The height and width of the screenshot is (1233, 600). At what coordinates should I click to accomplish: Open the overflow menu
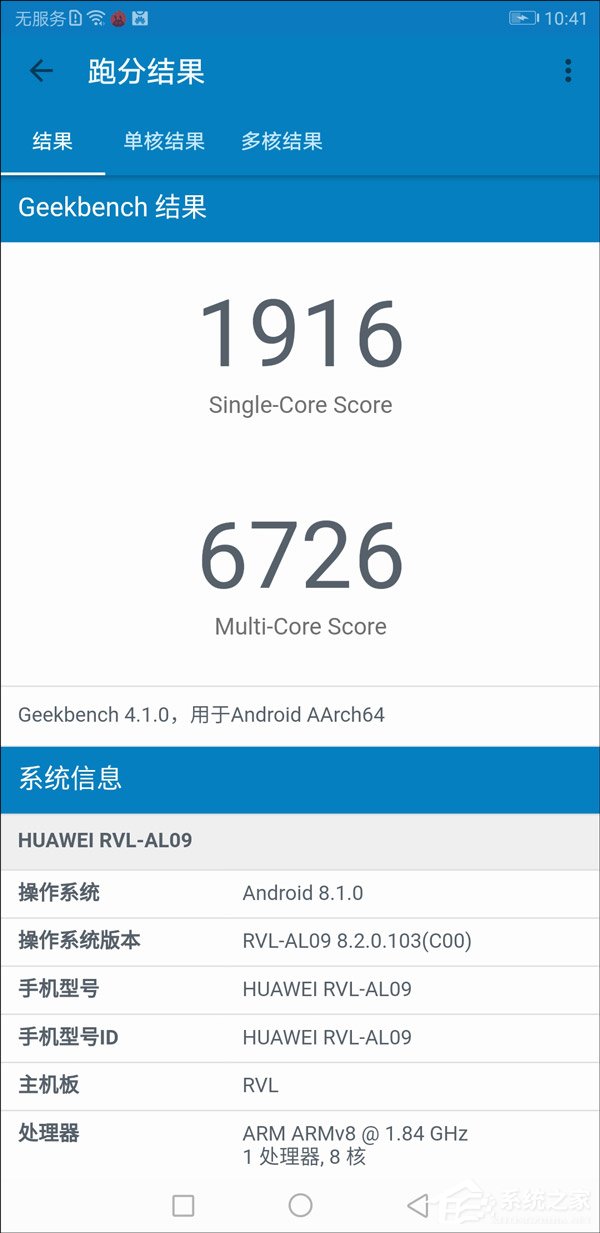coord(567,71)
